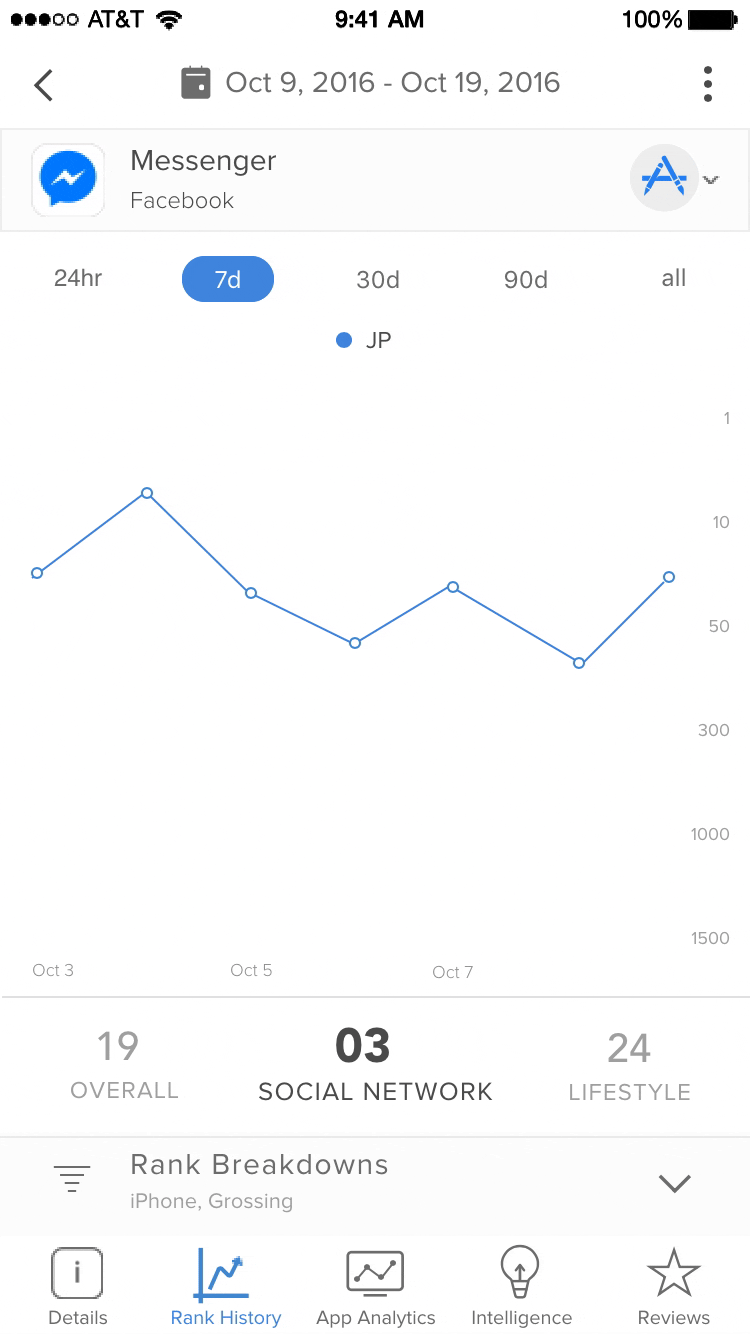The width and height of the screenshot is (750, 1334).
Task: Show the all-time range
Action: pos(673,279)
